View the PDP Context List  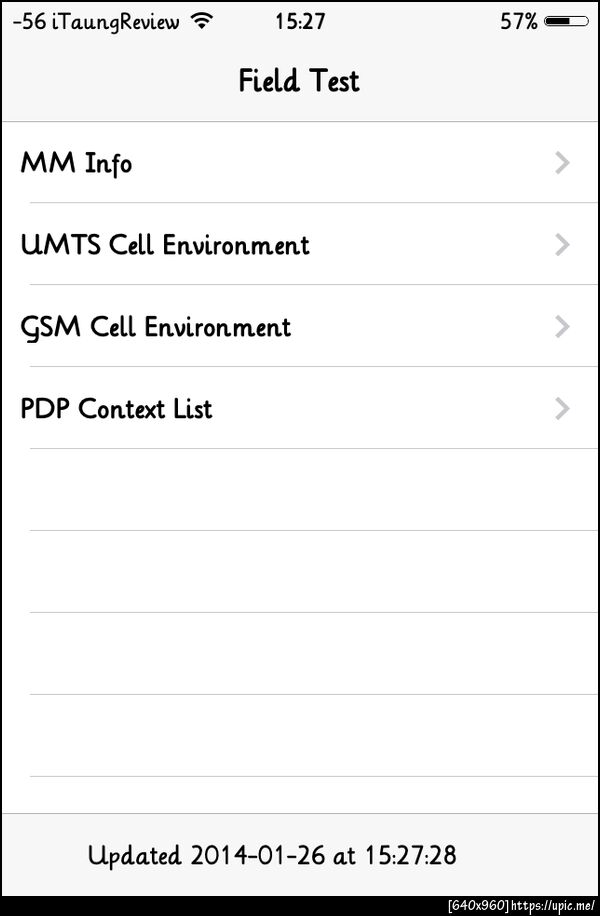click(x=300, y=409)
